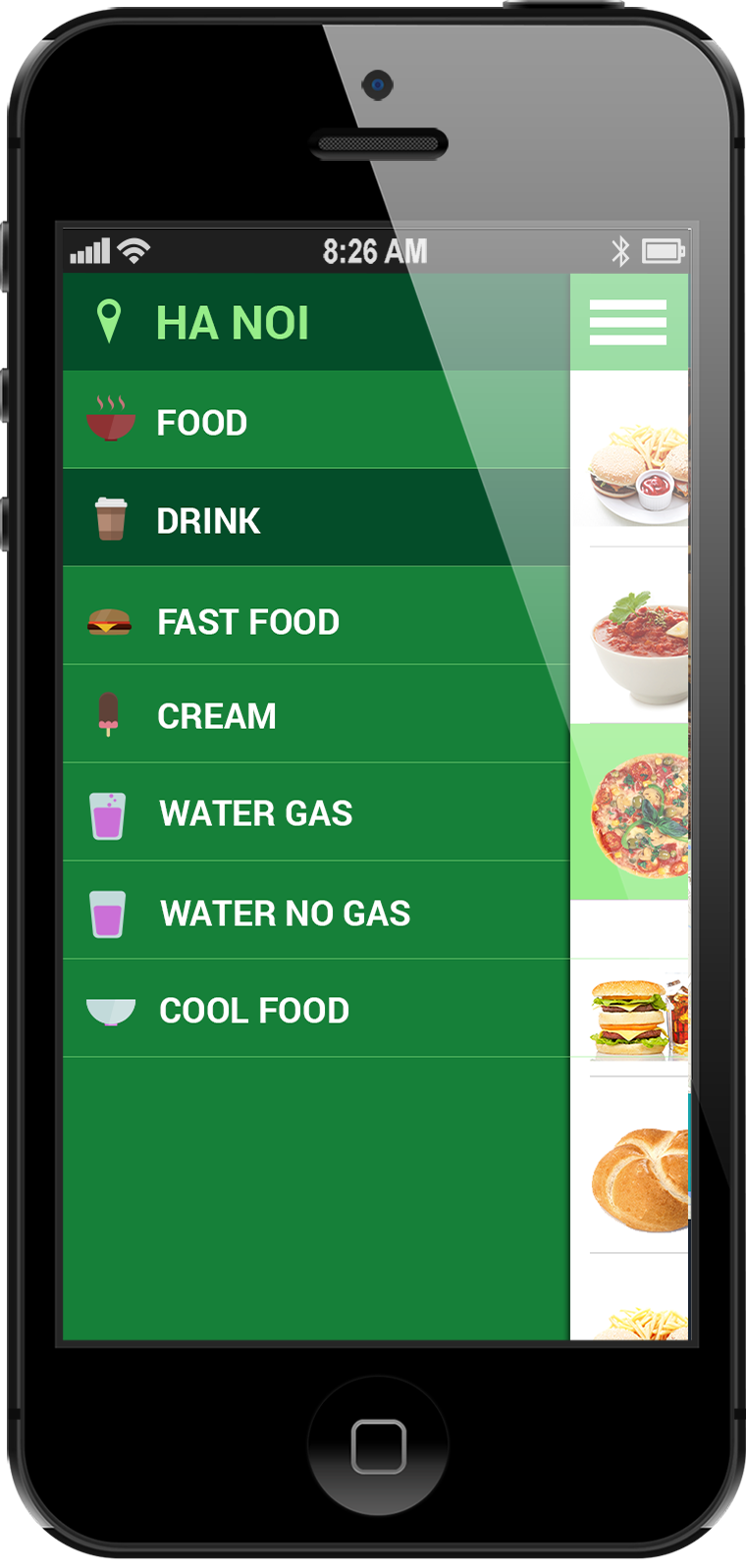The width and height of the screenshot is (746, 1568).
Task: Open the WATER NO GAS category
Action: (316, 911)
